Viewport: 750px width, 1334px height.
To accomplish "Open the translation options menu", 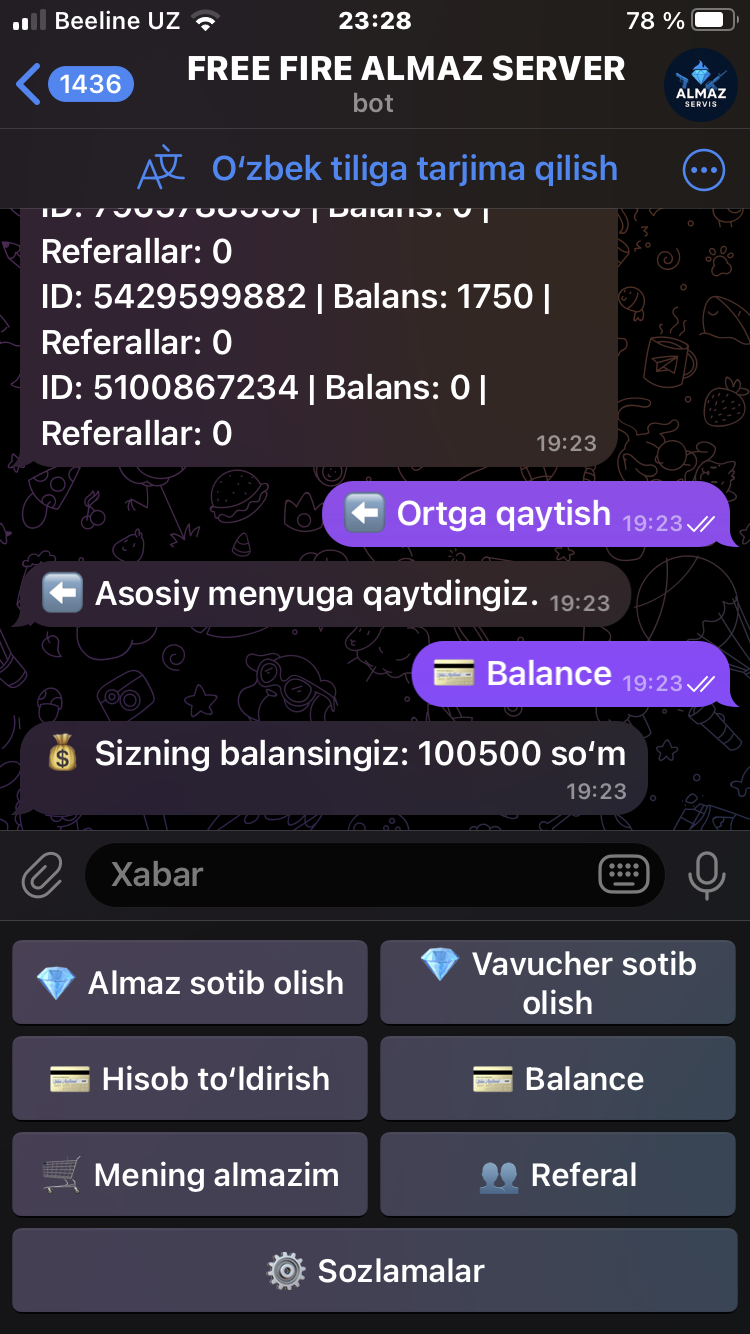I will click(x=703, y=171).
